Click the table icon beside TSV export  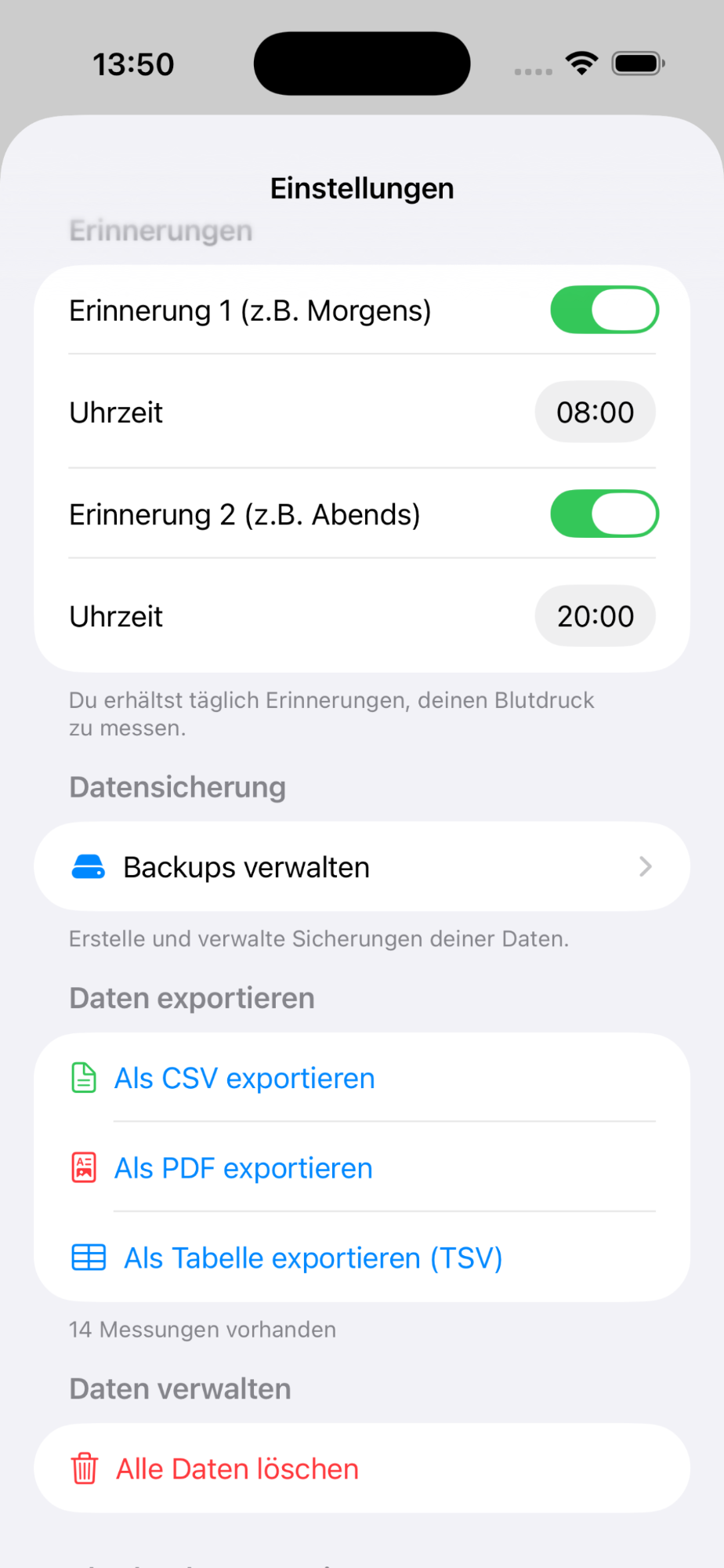(x=88, y=1258)
